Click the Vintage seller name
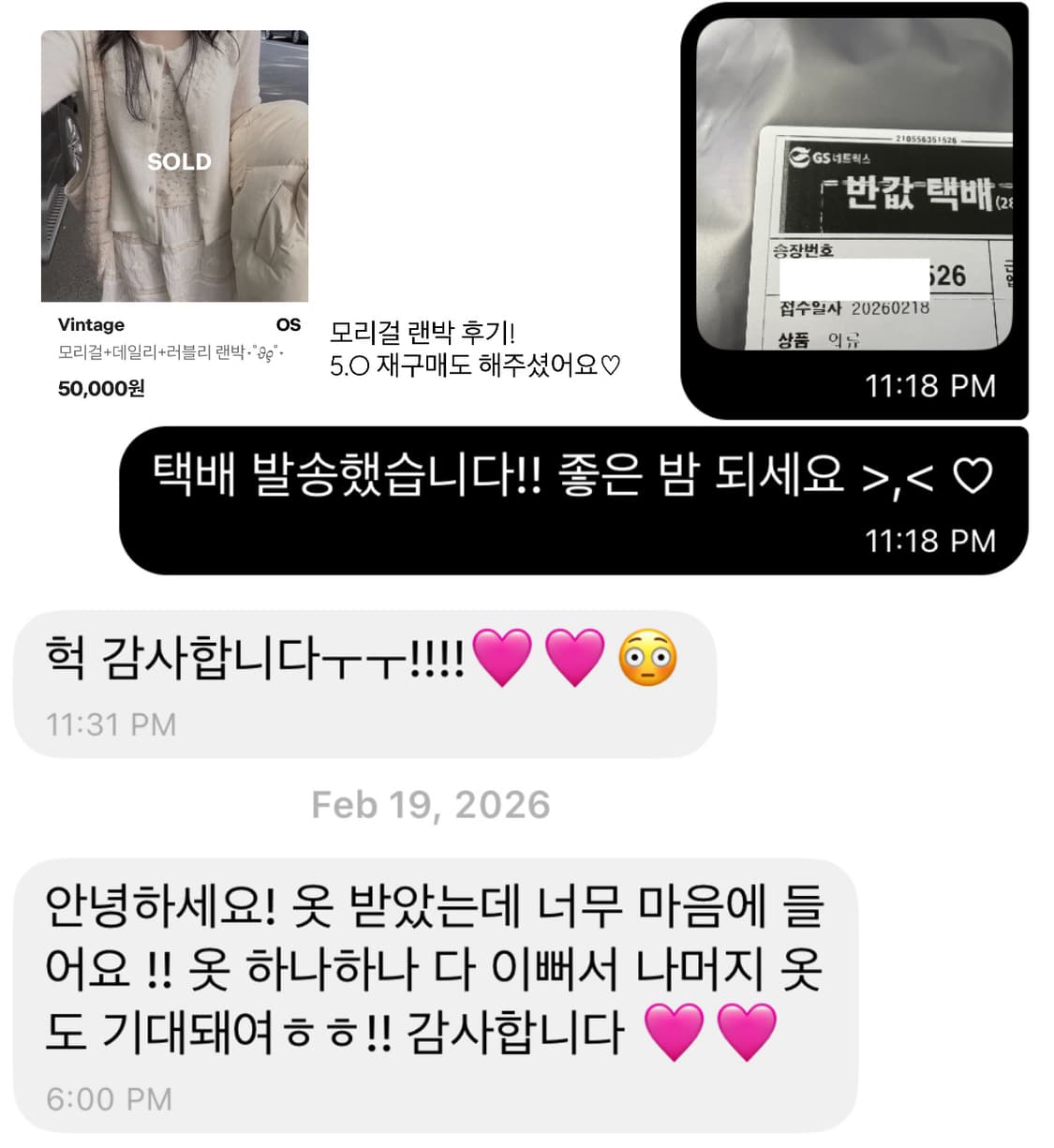 point(90,324)
